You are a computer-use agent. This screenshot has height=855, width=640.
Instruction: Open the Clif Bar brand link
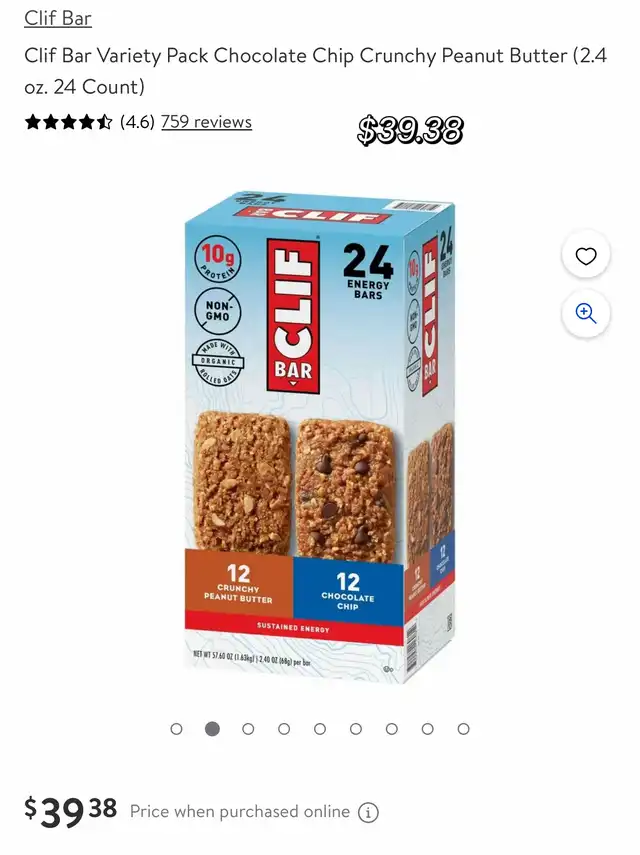57,18
